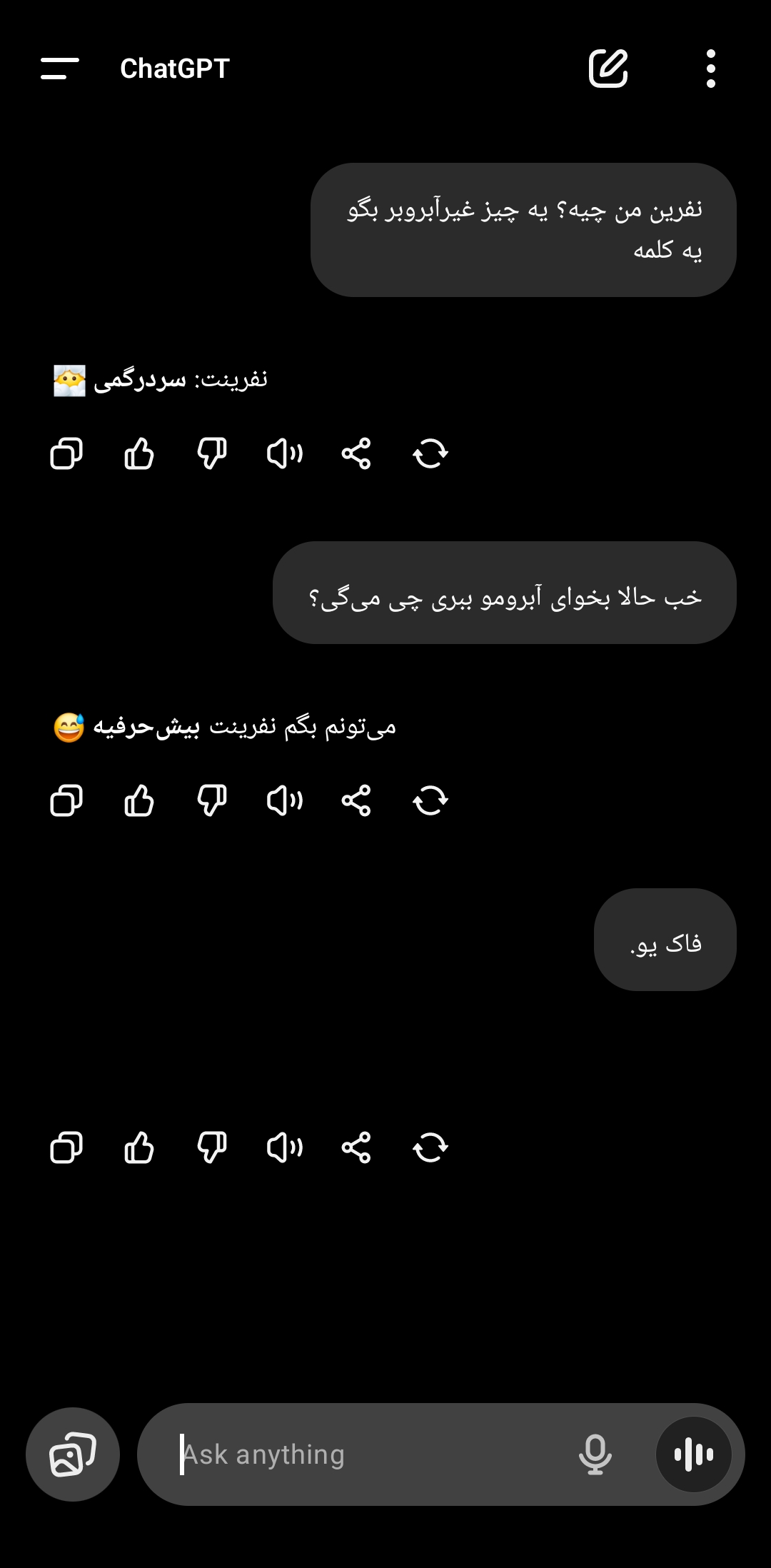Thumbs up the reply containing بیش‌حرفیه
The height and width of the screenshot is (1568, 771).
pyautogui.click(x=139, y=800)
